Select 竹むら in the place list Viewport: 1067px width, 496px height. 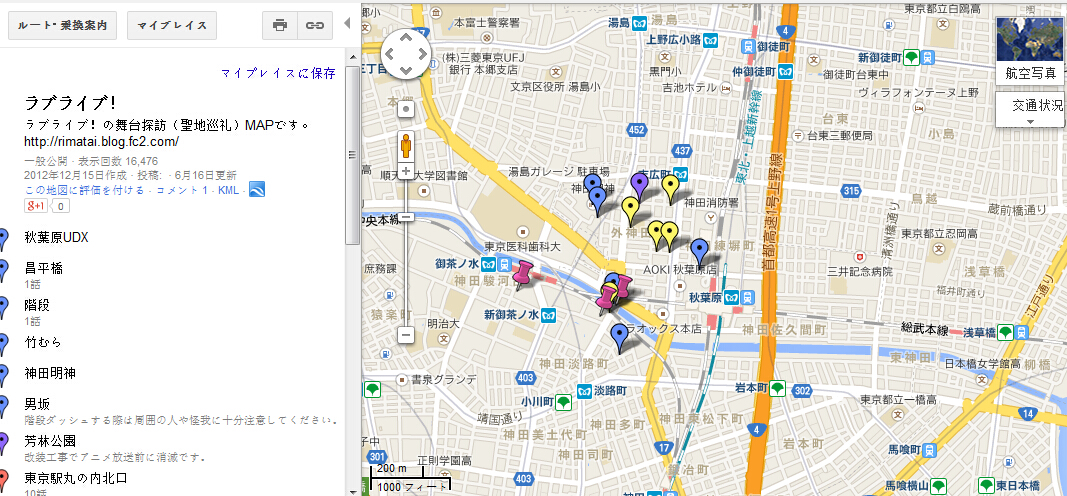[x=43, y=342]
